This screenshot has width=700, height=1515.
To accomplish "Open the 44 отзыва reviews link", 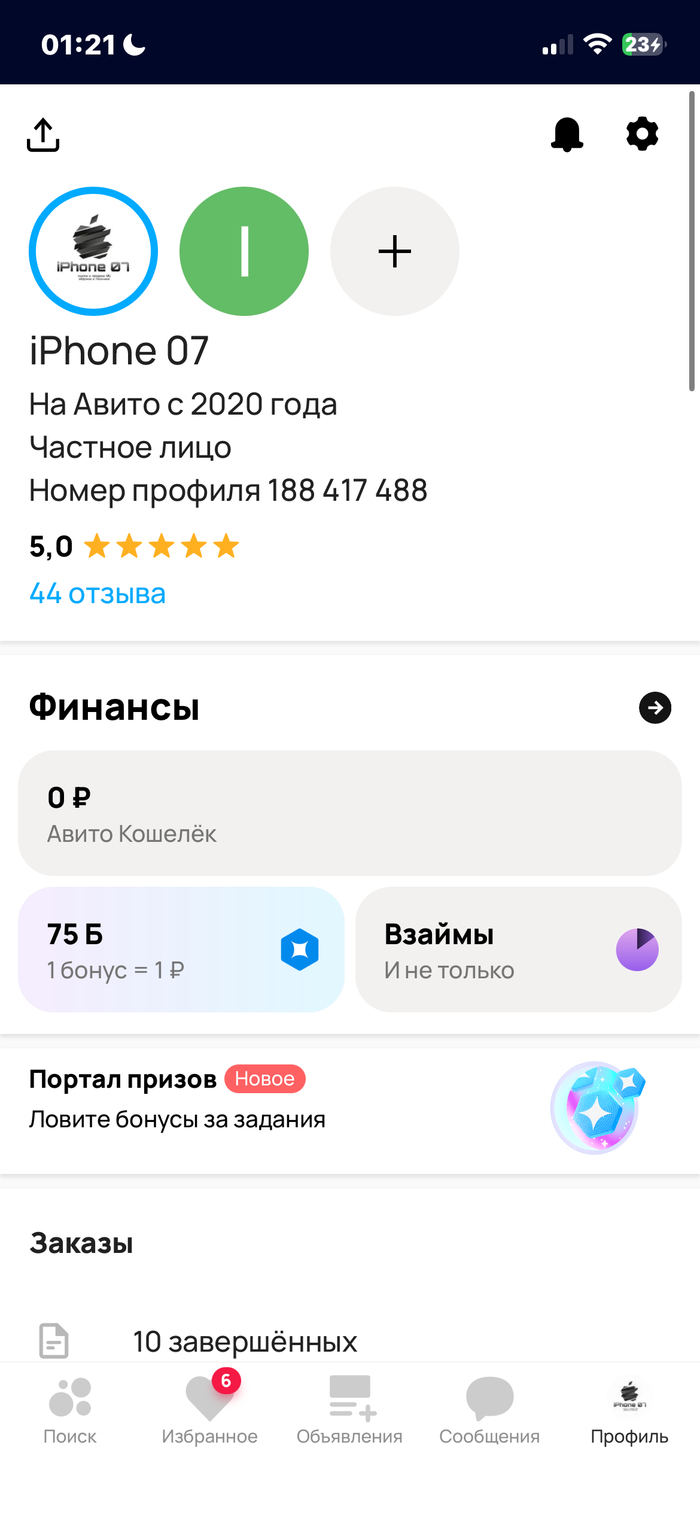I will tap(97, 594).
